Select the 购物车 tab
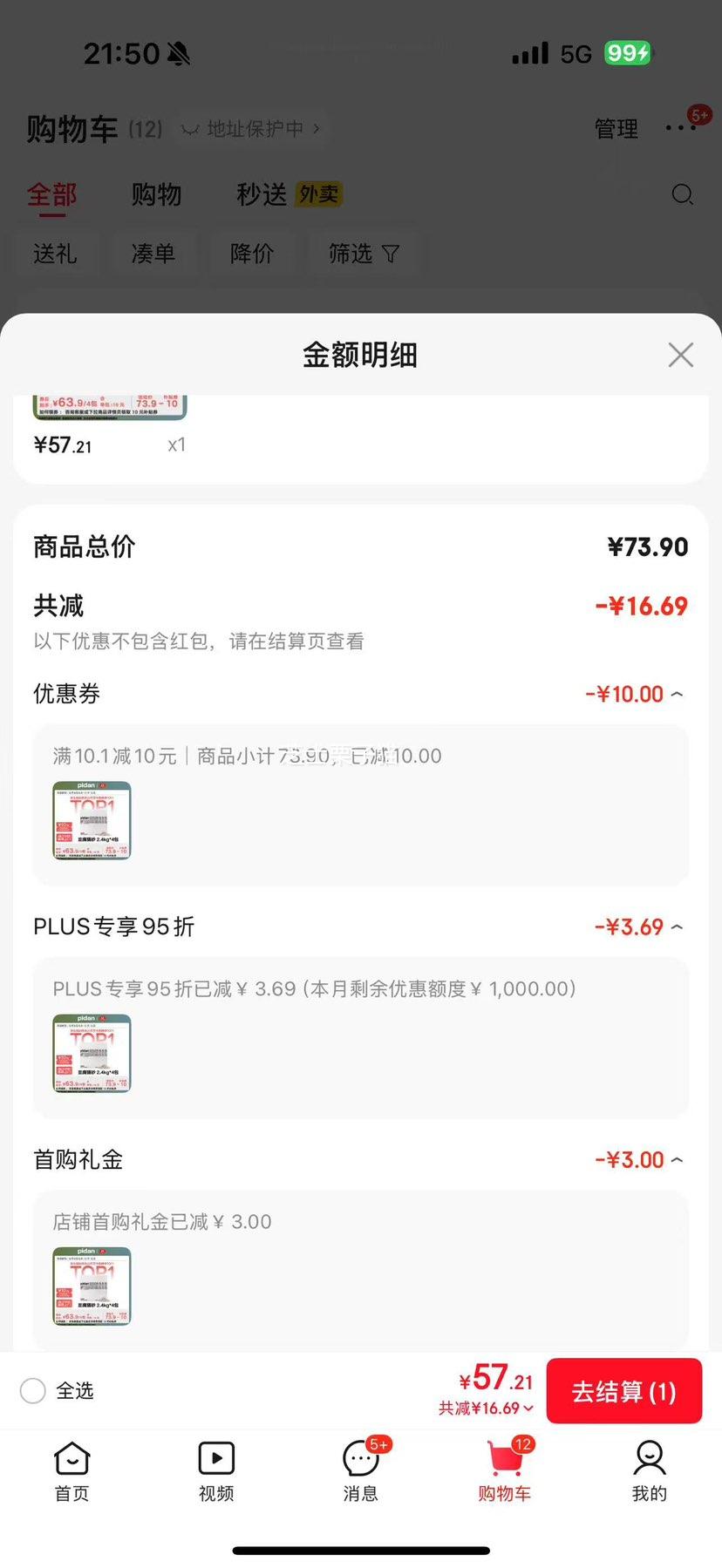722x1568 pixels. coord(505,1470)
